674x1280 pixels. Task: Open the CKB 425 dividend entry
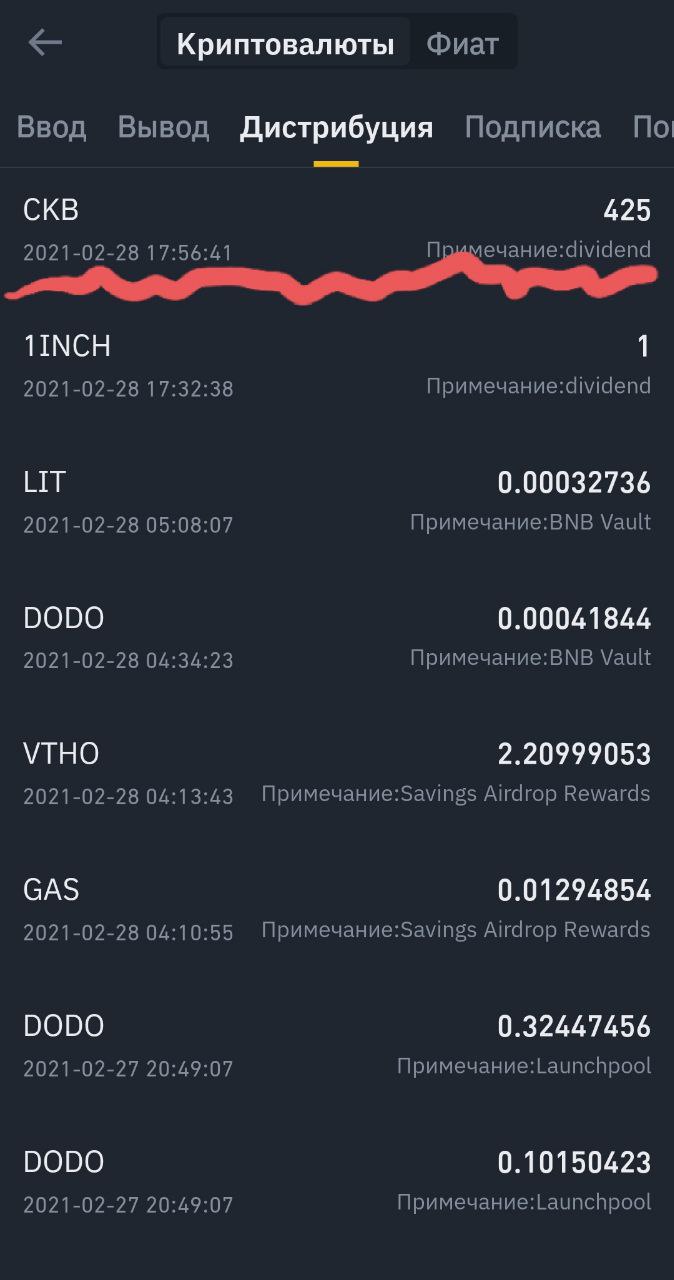tap(337, 231)
